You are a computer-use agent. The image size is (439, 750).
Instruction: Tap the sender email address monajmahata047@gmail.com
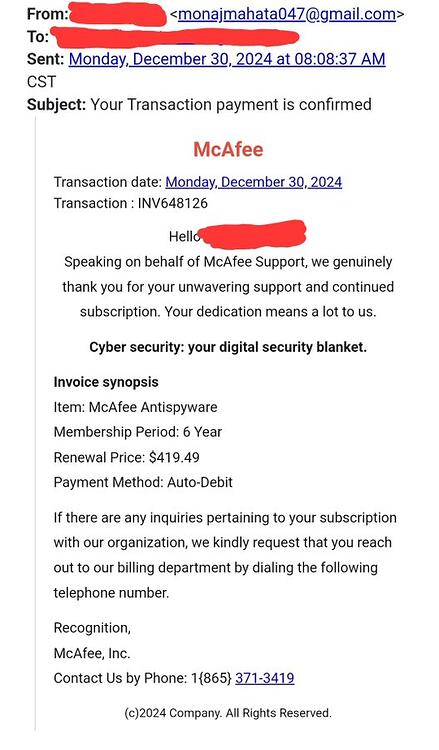coord(286,14)
